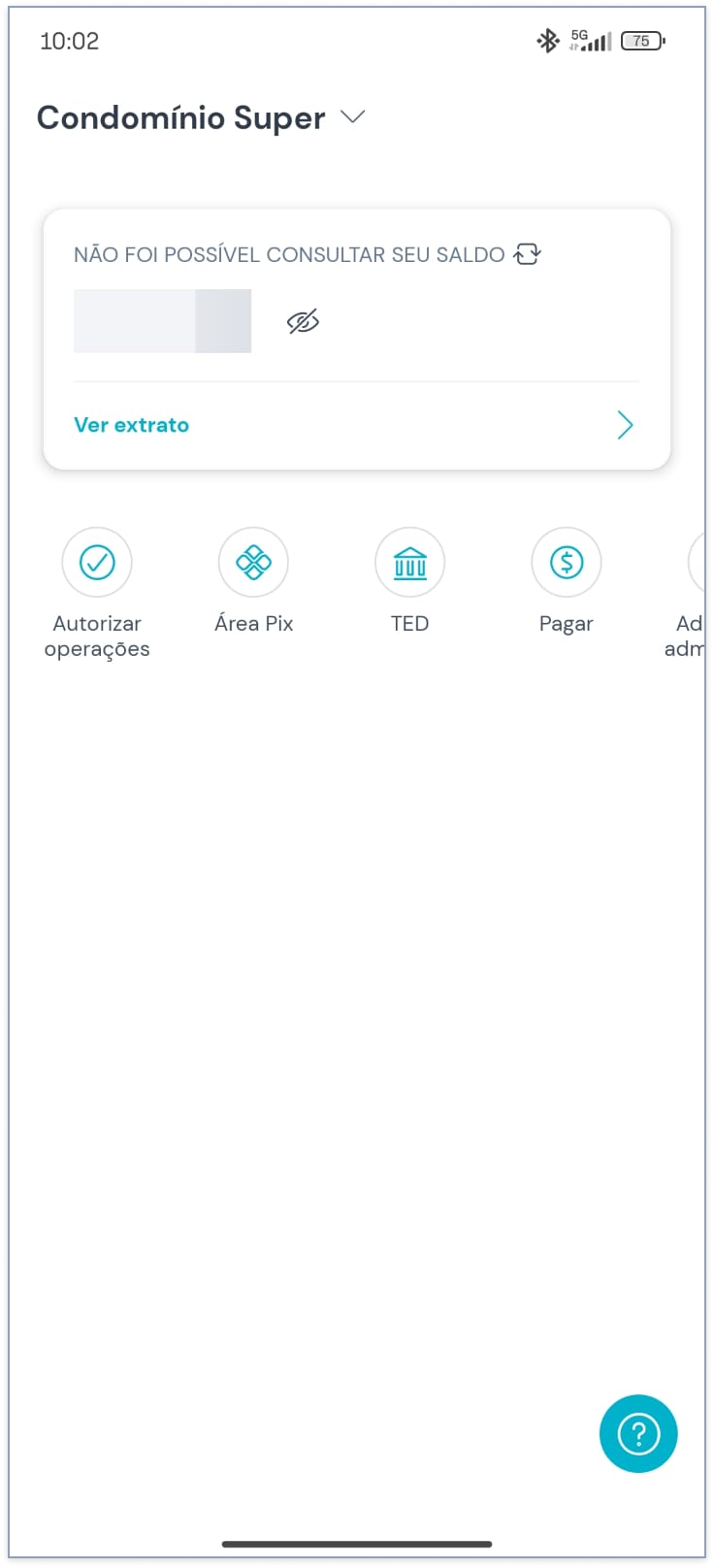Retry loading the balance with refresh icon
Viewport: 714px width, 1568px height.
tap(527, 254)
